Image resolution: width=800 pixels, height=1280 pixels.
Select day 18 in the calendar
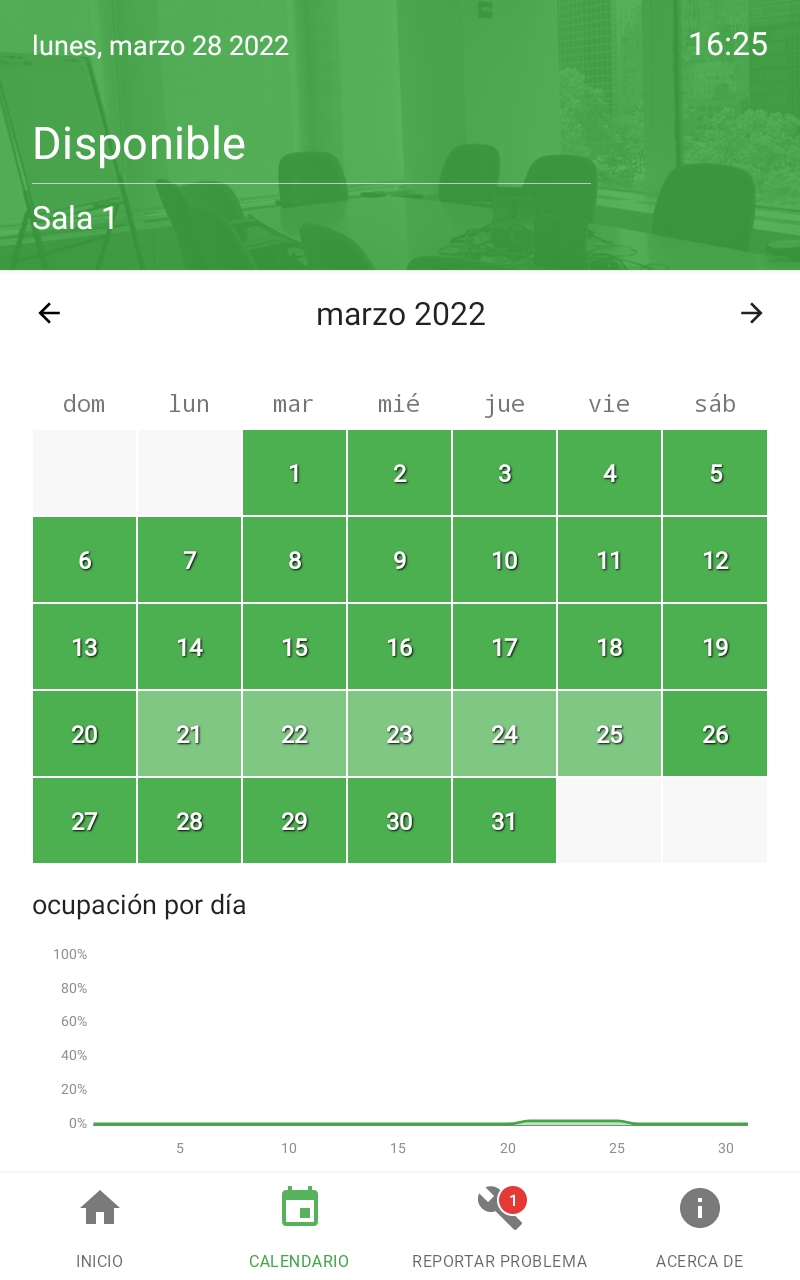point(609,647)
